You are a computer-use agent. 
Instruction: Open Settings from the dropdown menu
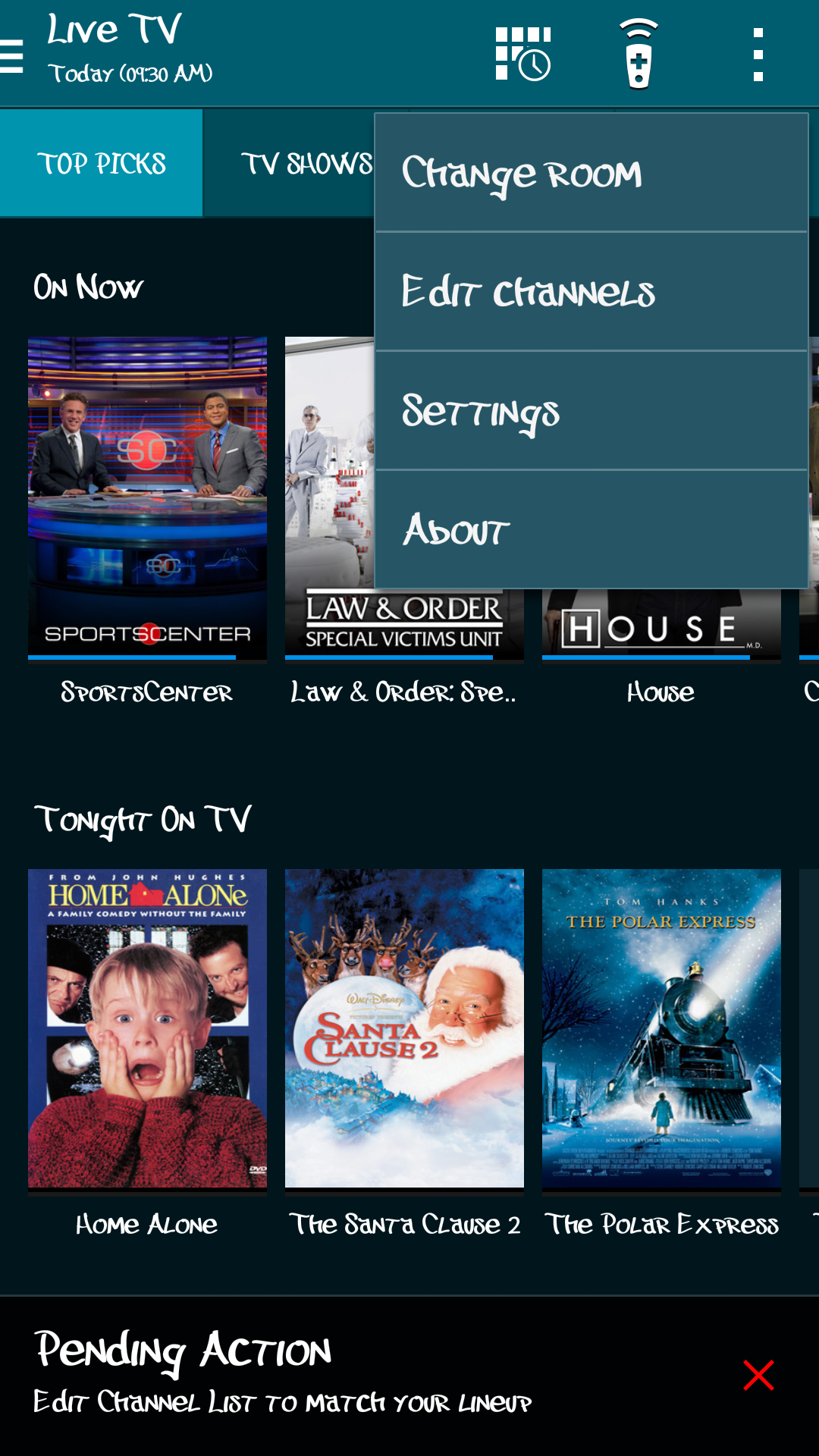[591, 410]
